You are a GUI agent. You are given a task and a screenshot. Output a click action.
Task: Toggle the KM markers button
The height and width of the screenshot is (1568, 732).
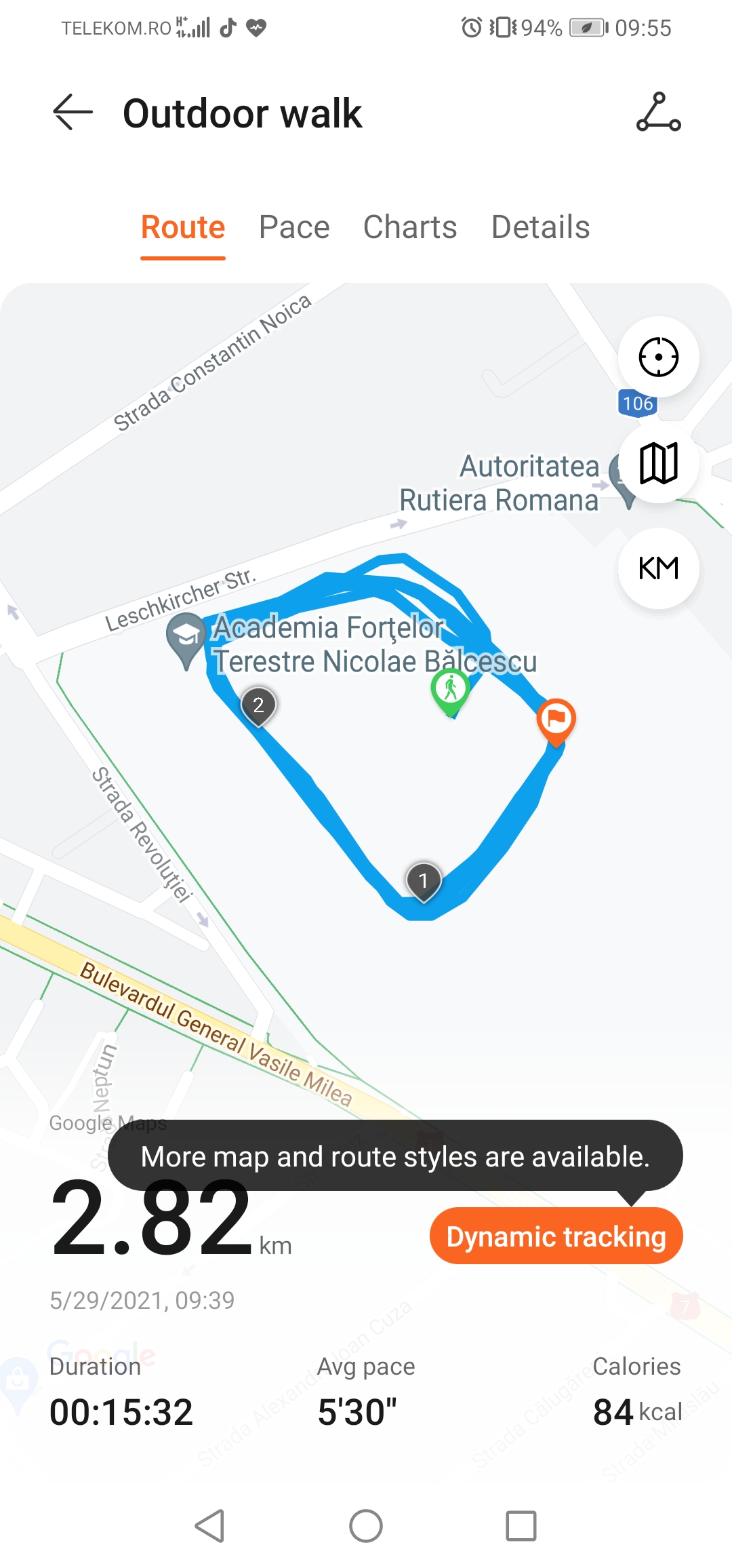(658, 568)
